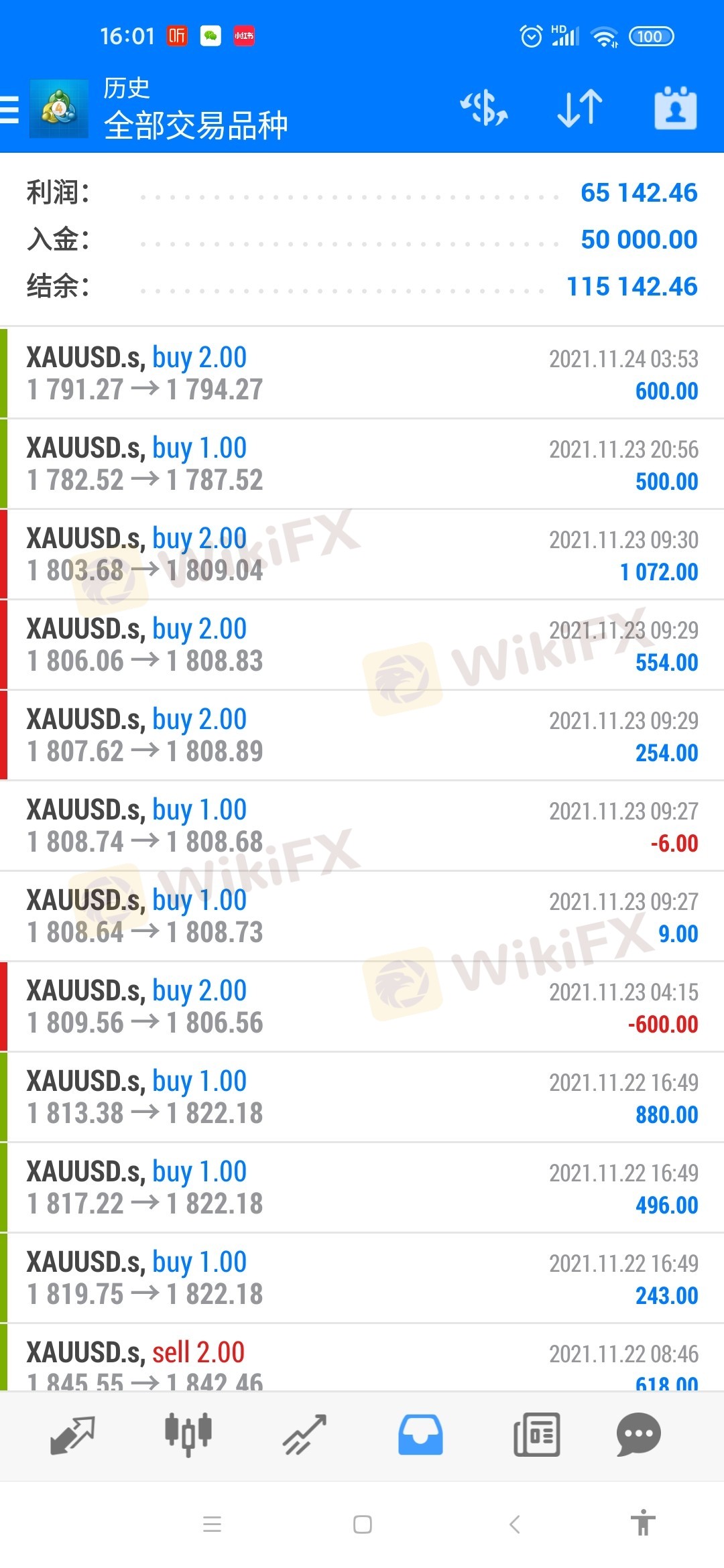
Task: Open the trade with -600.00 loss
Action: coord(362,1006)
